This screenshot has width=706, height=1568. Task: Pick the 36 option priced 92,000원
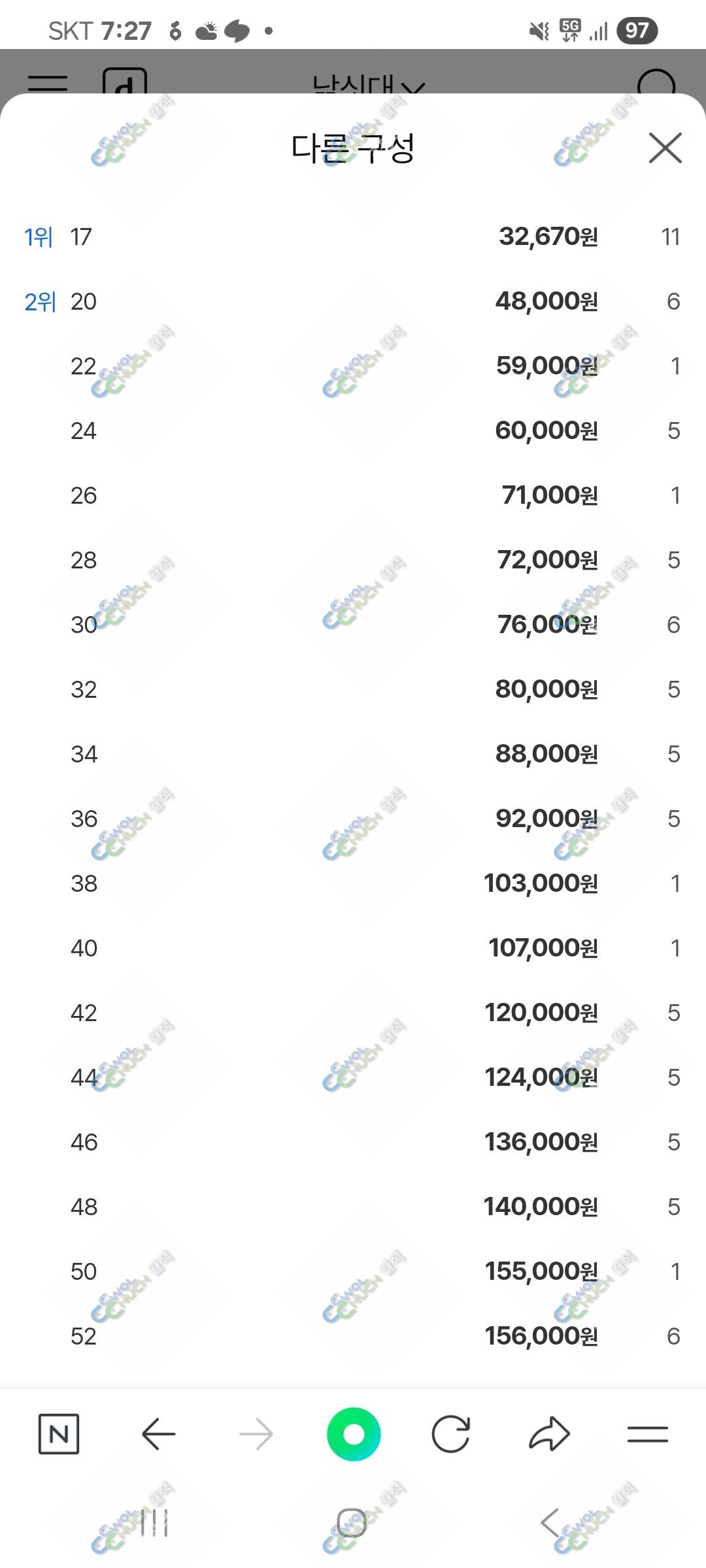(353, 819)
